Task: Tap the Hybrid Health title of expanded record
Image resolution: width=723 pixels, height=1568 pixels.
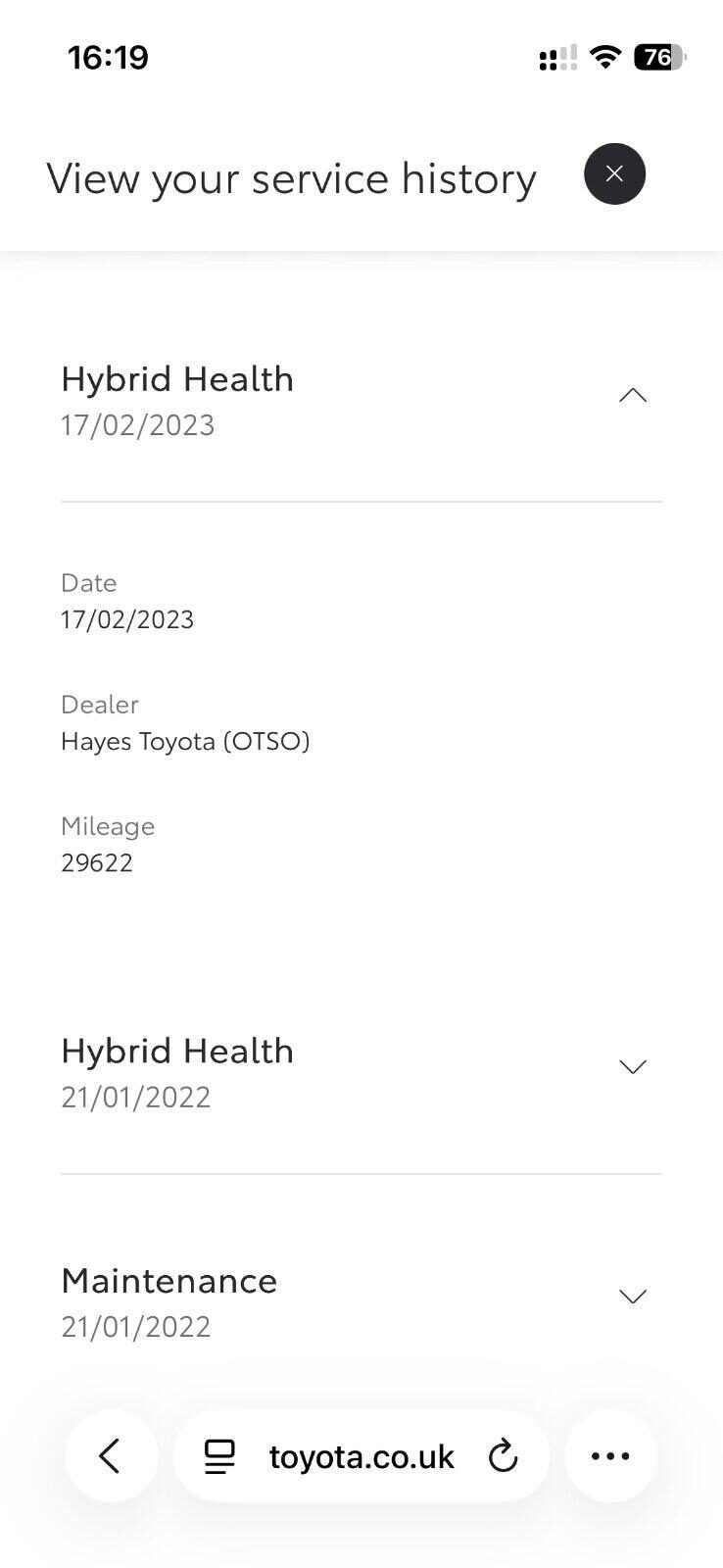Action: [x=177, y=378]
